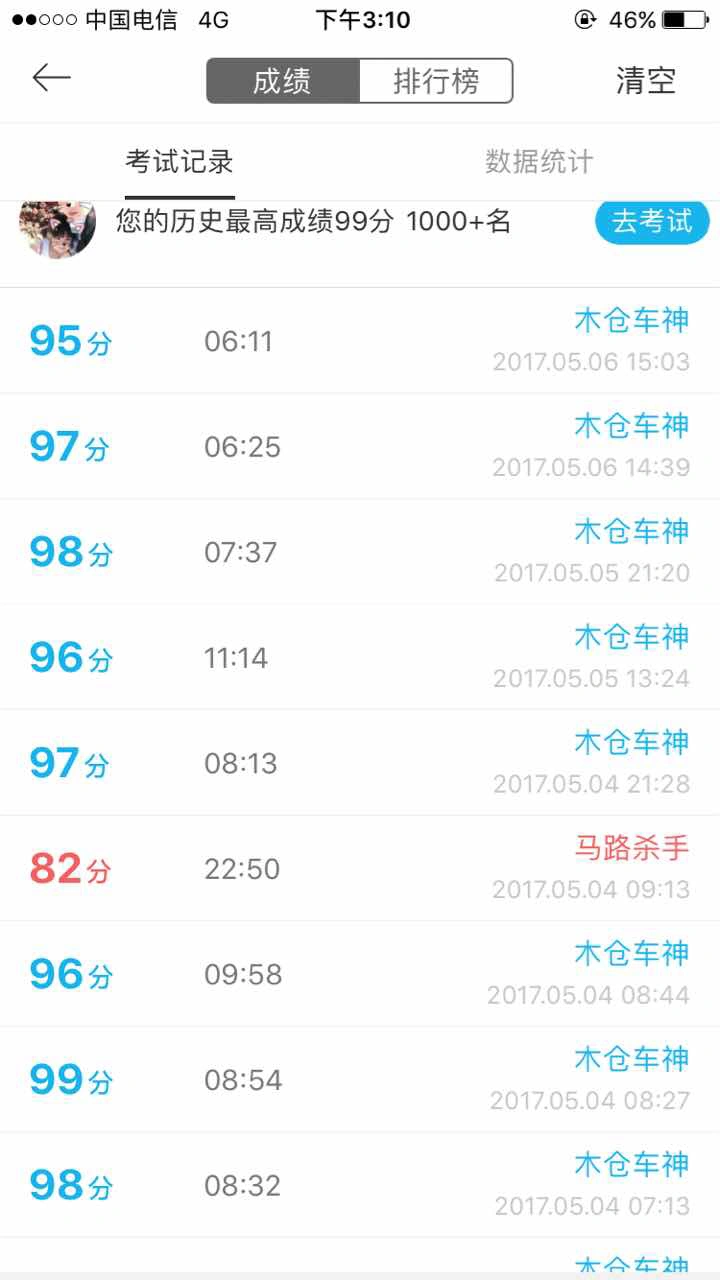
Task: Open the 98分 record from 2017.05.04 07:13
Action: 360,1185
